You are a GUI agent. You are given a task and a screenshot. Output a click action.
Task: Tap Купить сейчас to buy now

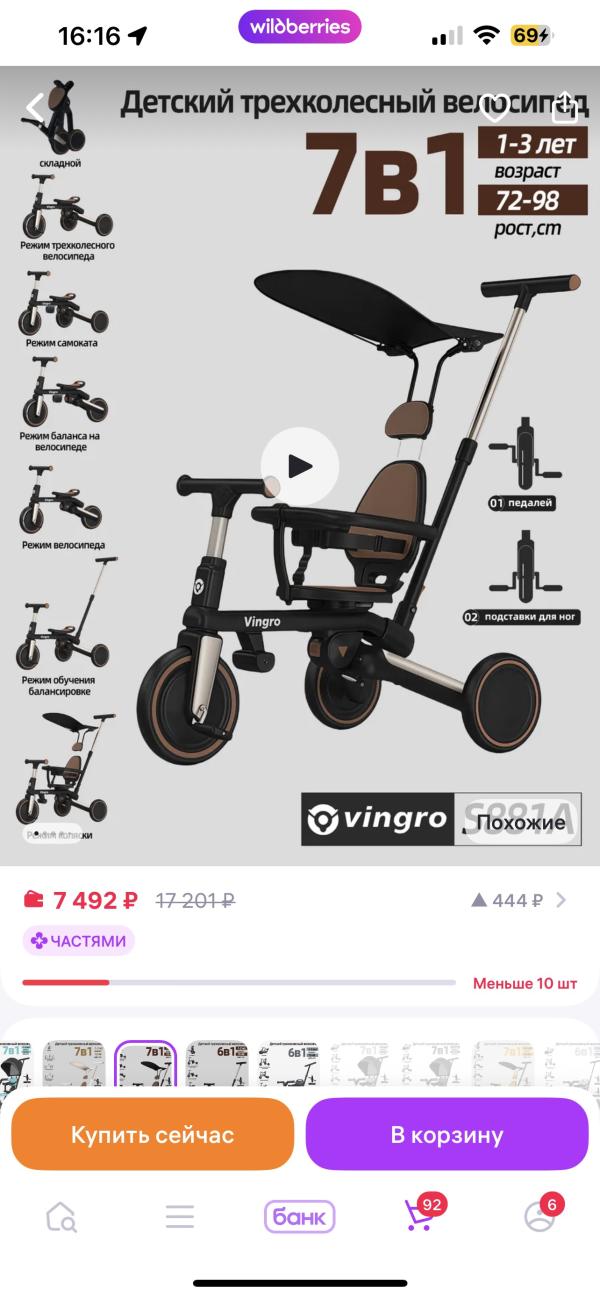(152, 1135)
